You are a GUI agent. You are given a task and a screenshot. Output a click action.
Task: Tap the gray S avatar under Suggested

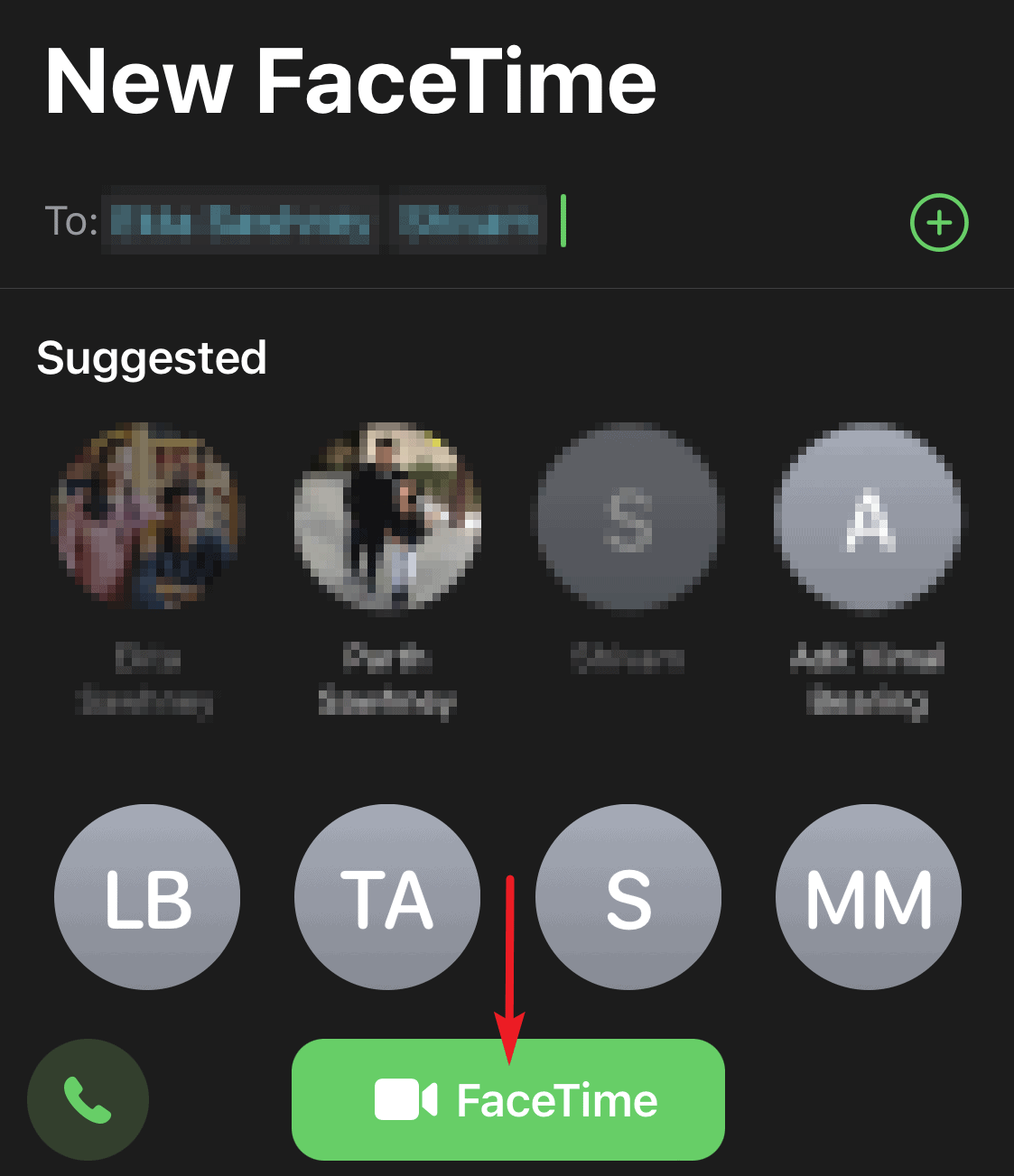click(628, 516)
